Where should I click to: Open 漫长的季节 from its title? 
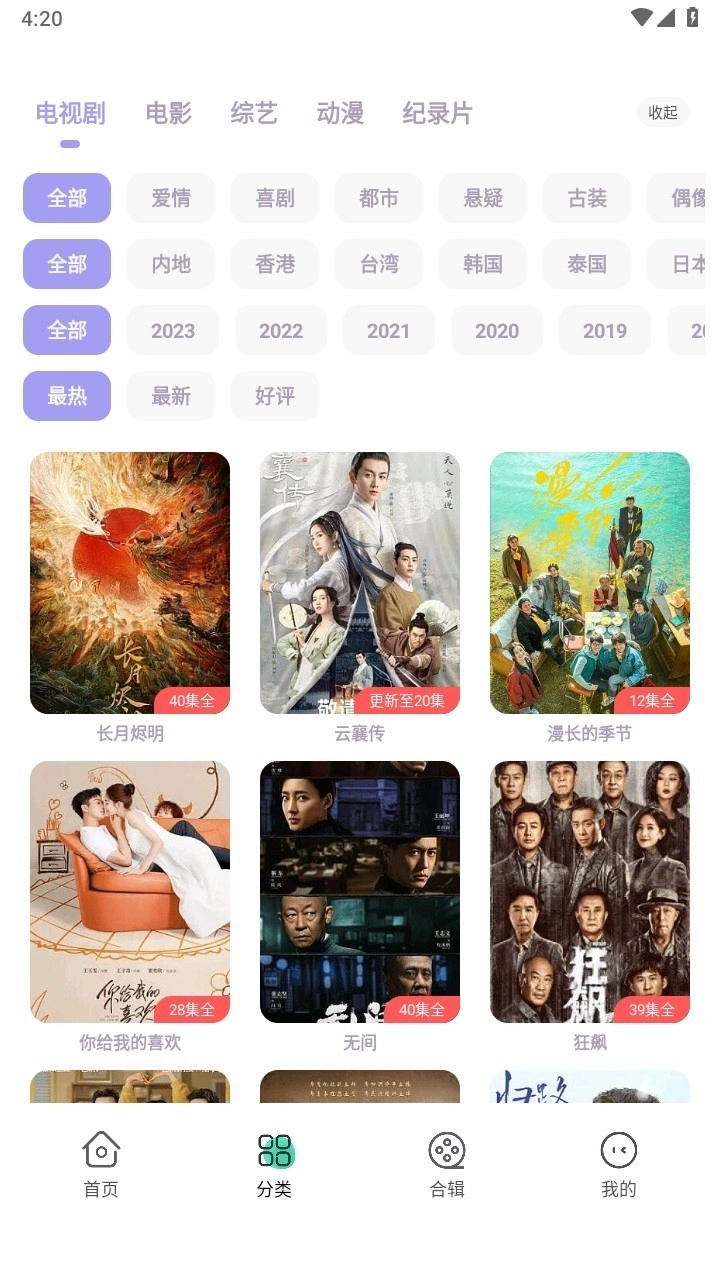590,732
